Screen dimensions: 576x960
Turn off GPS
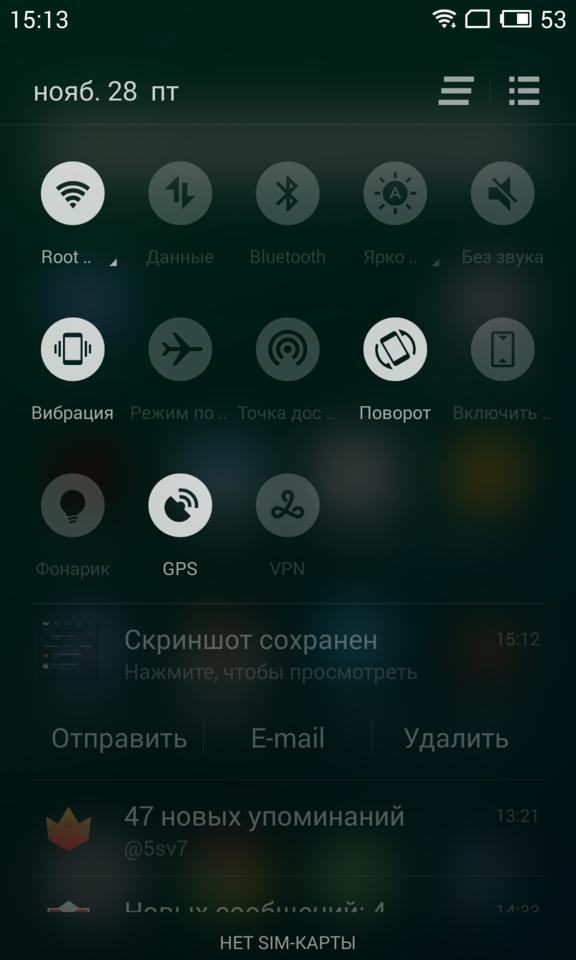click(x=180, y=506)
